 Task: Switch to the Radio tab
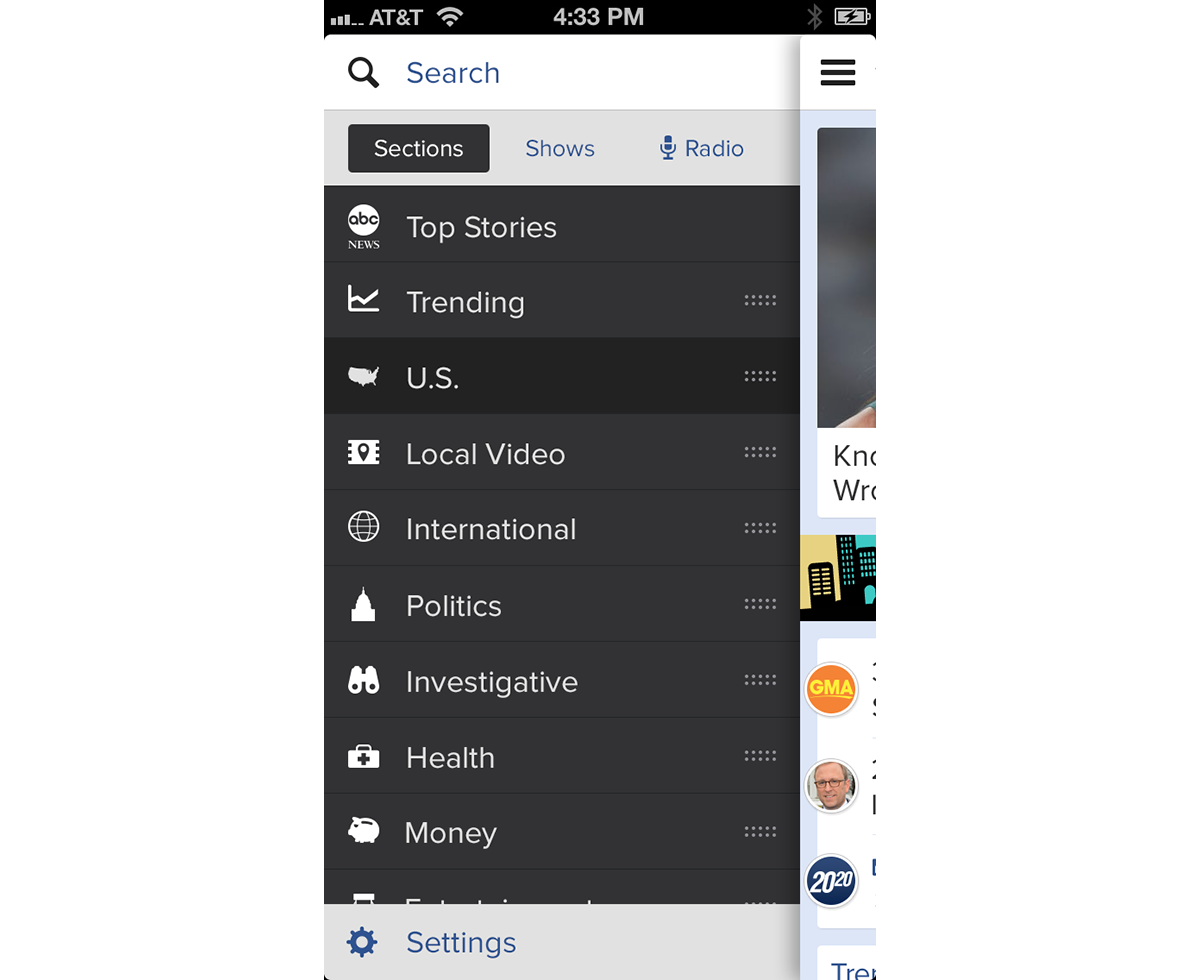(702, 149)
